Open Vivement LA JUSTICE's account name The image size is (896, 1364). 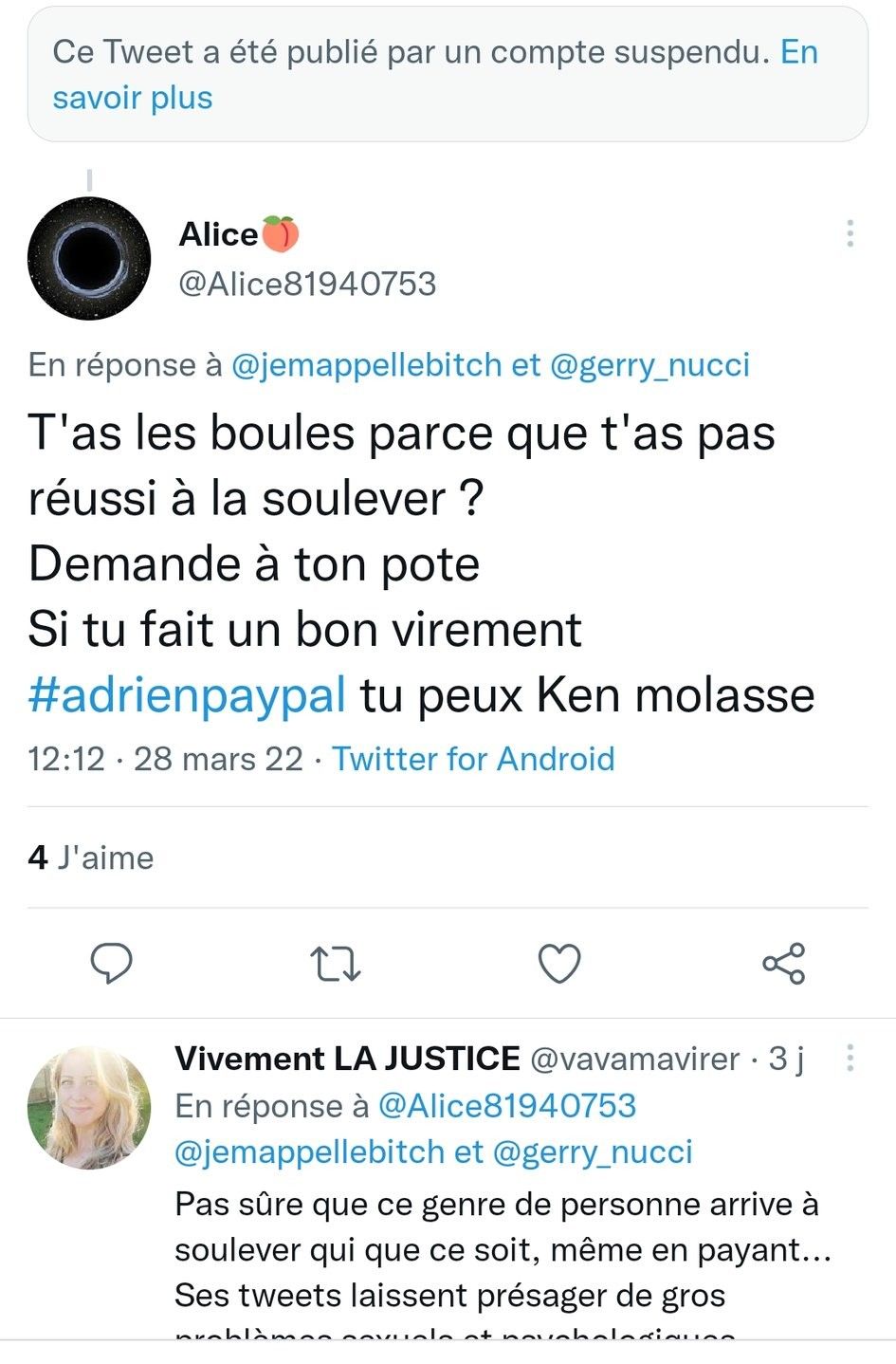point(347,1059)
